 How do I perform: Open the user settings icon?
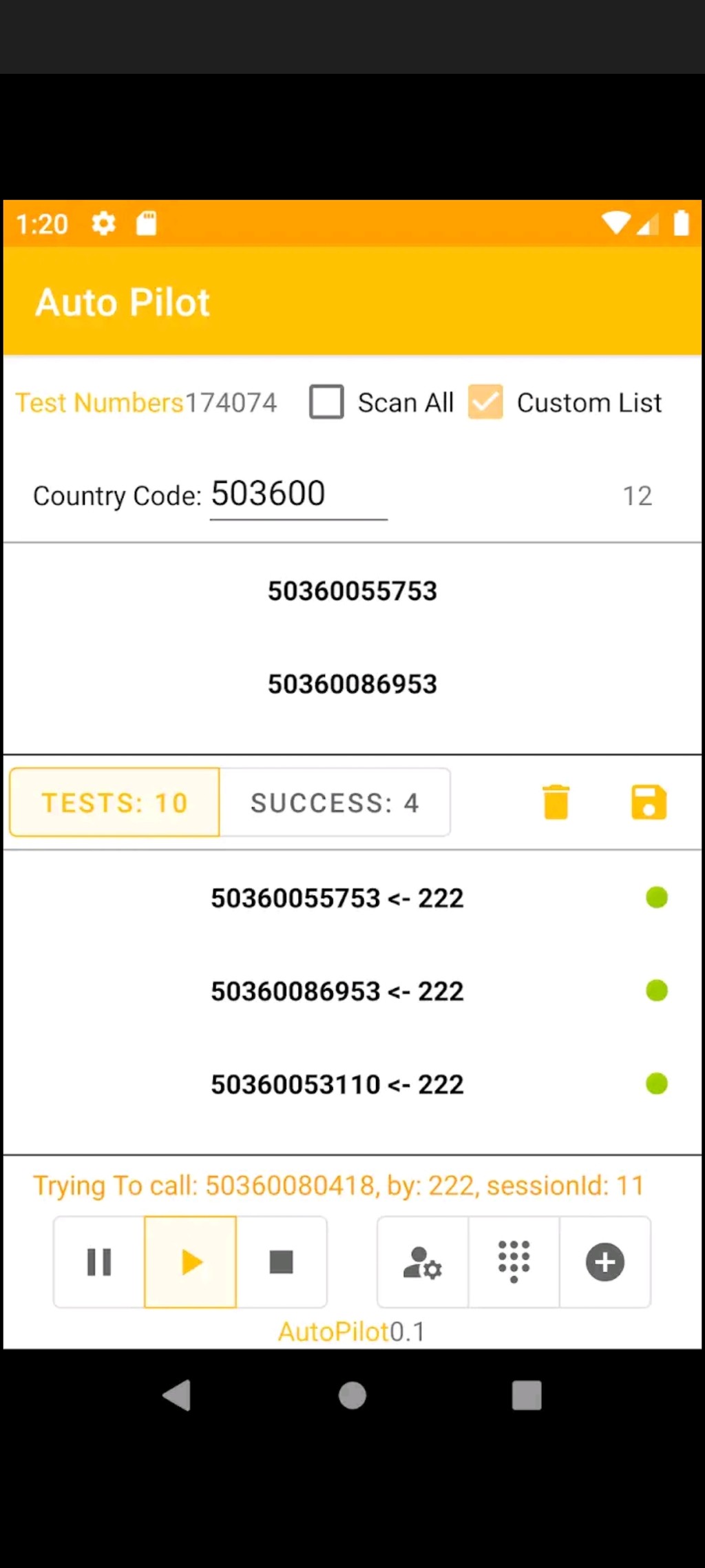click(423, 1262)
